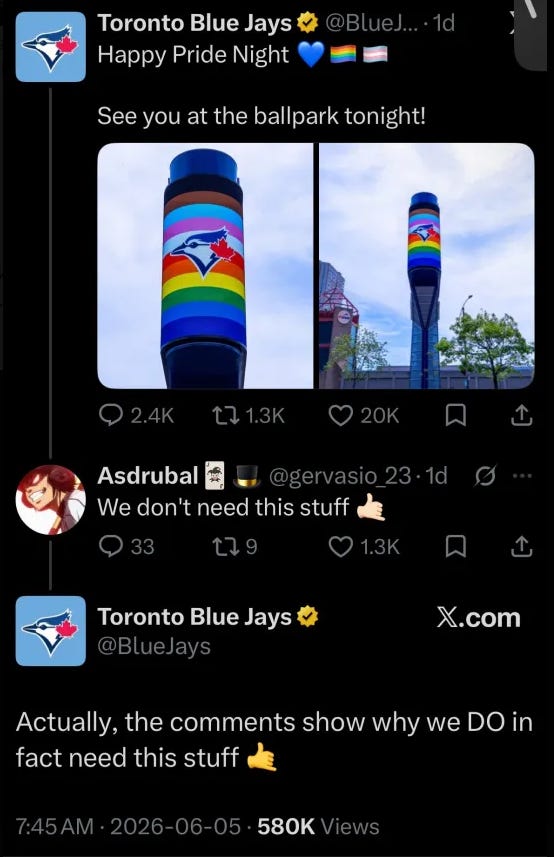Open the @BlueJays profile from the main reply

point(154,646)
